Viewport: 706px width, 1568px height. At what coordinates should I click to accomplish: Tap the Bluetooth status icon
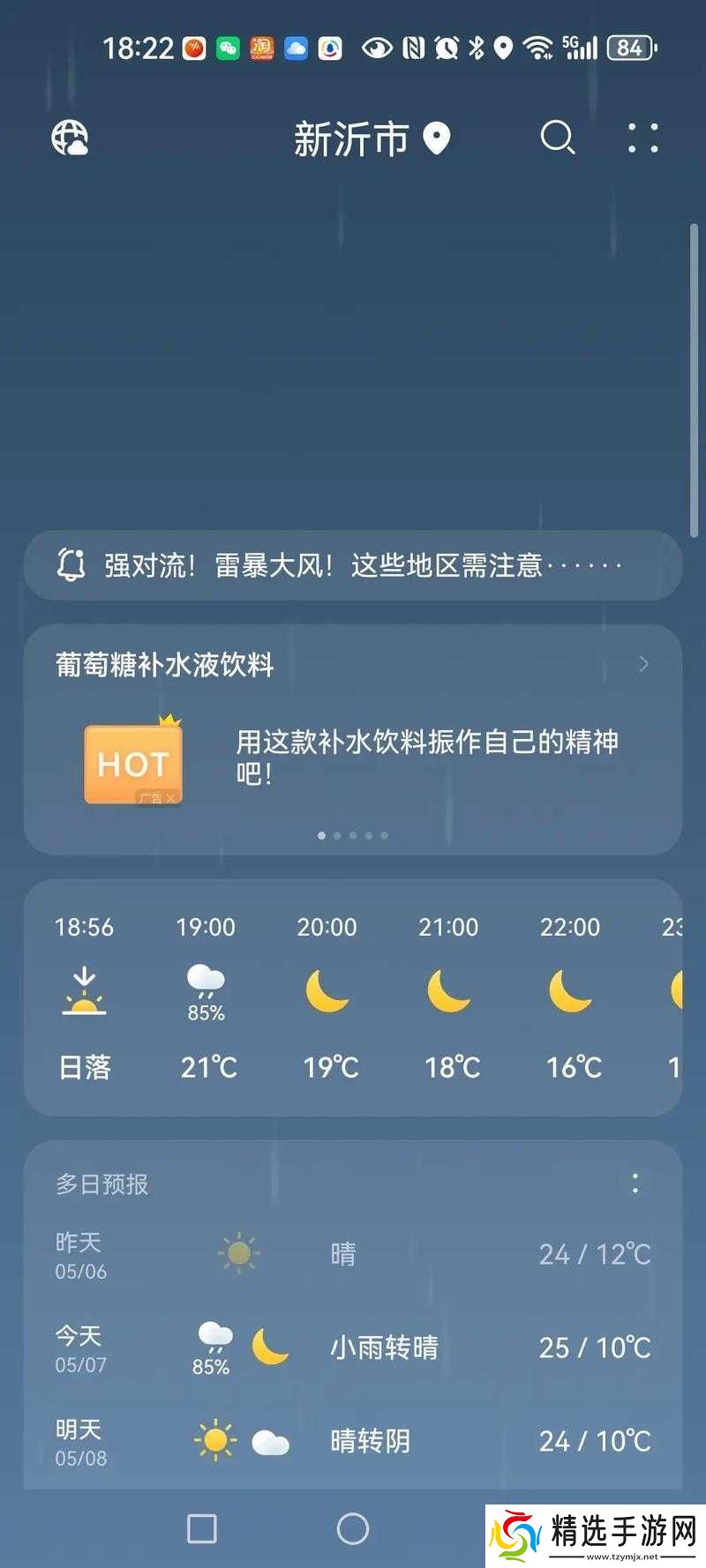point(476,48)
